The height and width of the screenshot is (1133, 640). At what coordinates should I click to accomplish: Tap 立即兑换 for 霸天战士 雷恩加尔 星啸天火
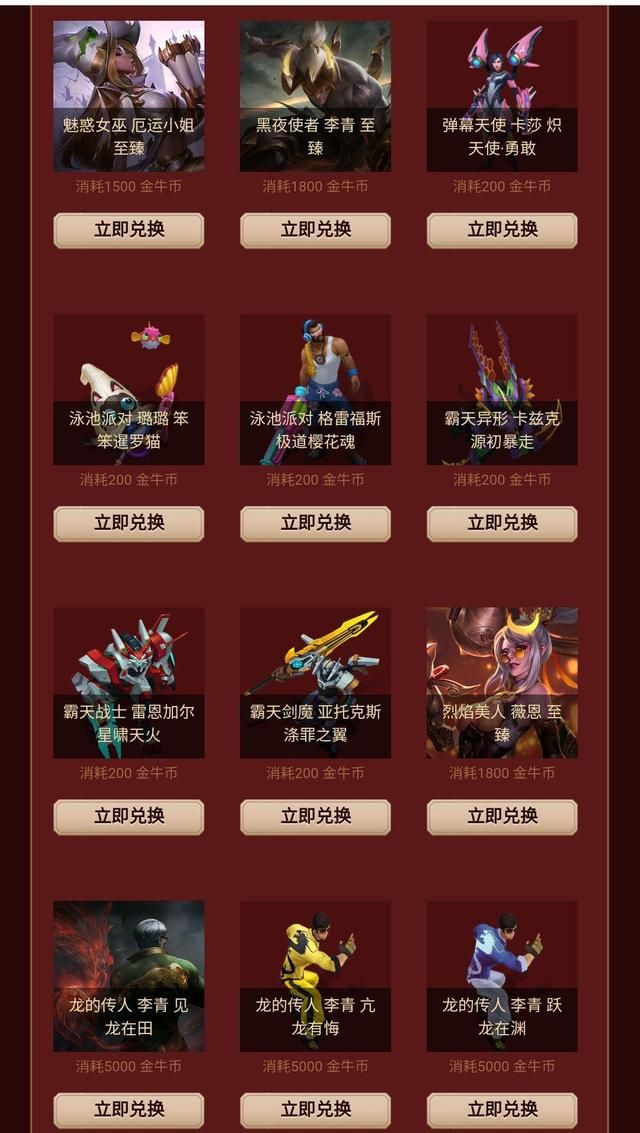[129, 816]
